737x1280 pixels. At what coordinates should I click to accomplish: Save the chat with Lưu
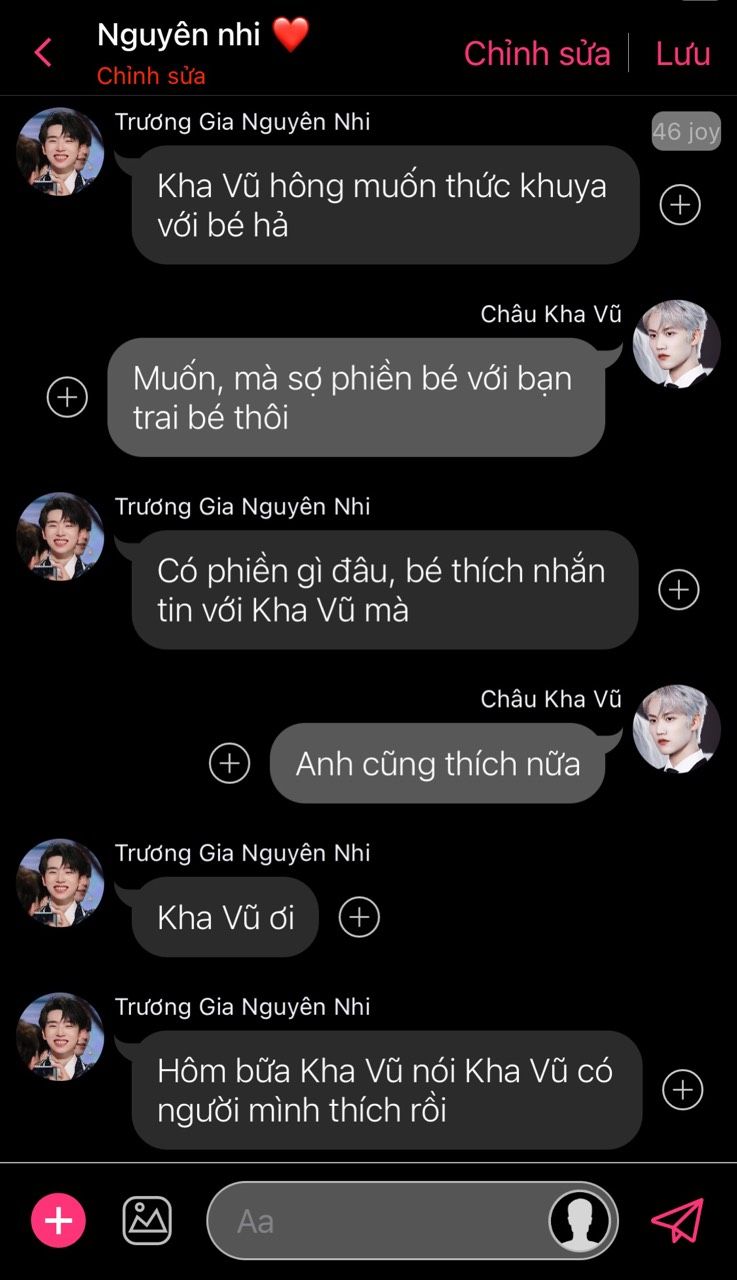coord(683,53)
